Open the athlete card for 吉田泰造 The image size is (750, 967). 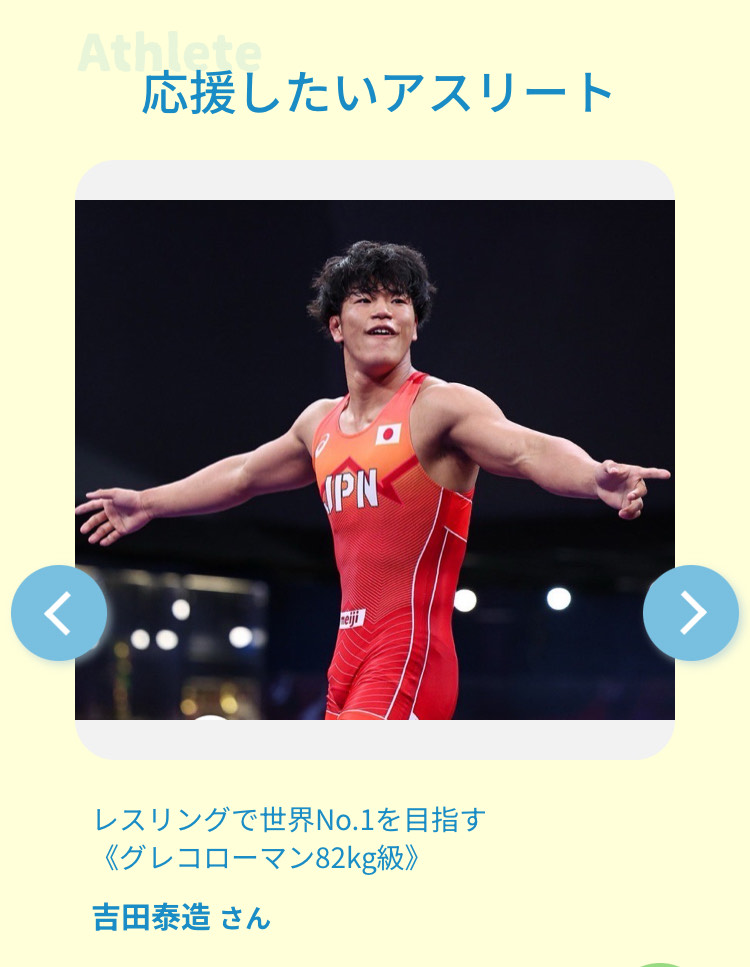point(375,460)
